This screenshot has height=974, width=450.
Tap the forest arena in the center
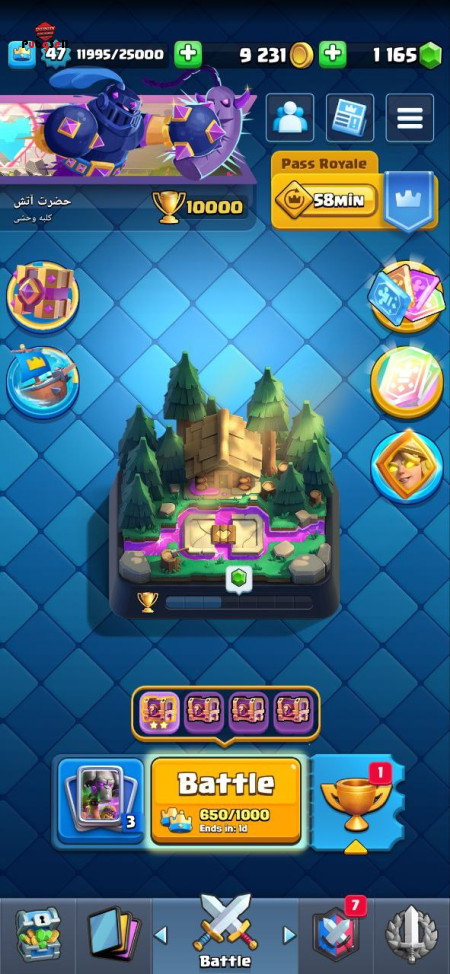pos(224,485)
